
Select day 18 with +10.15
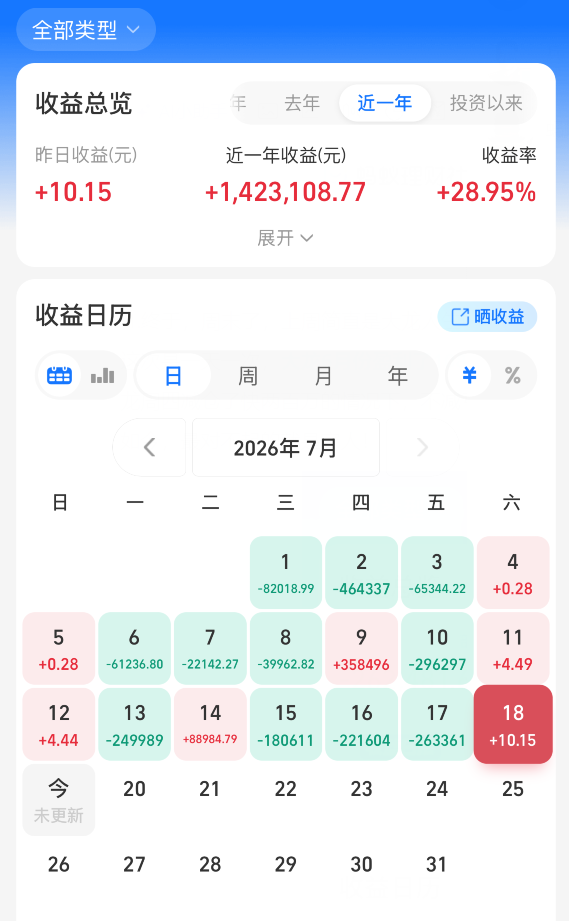(x=513, y=724)
